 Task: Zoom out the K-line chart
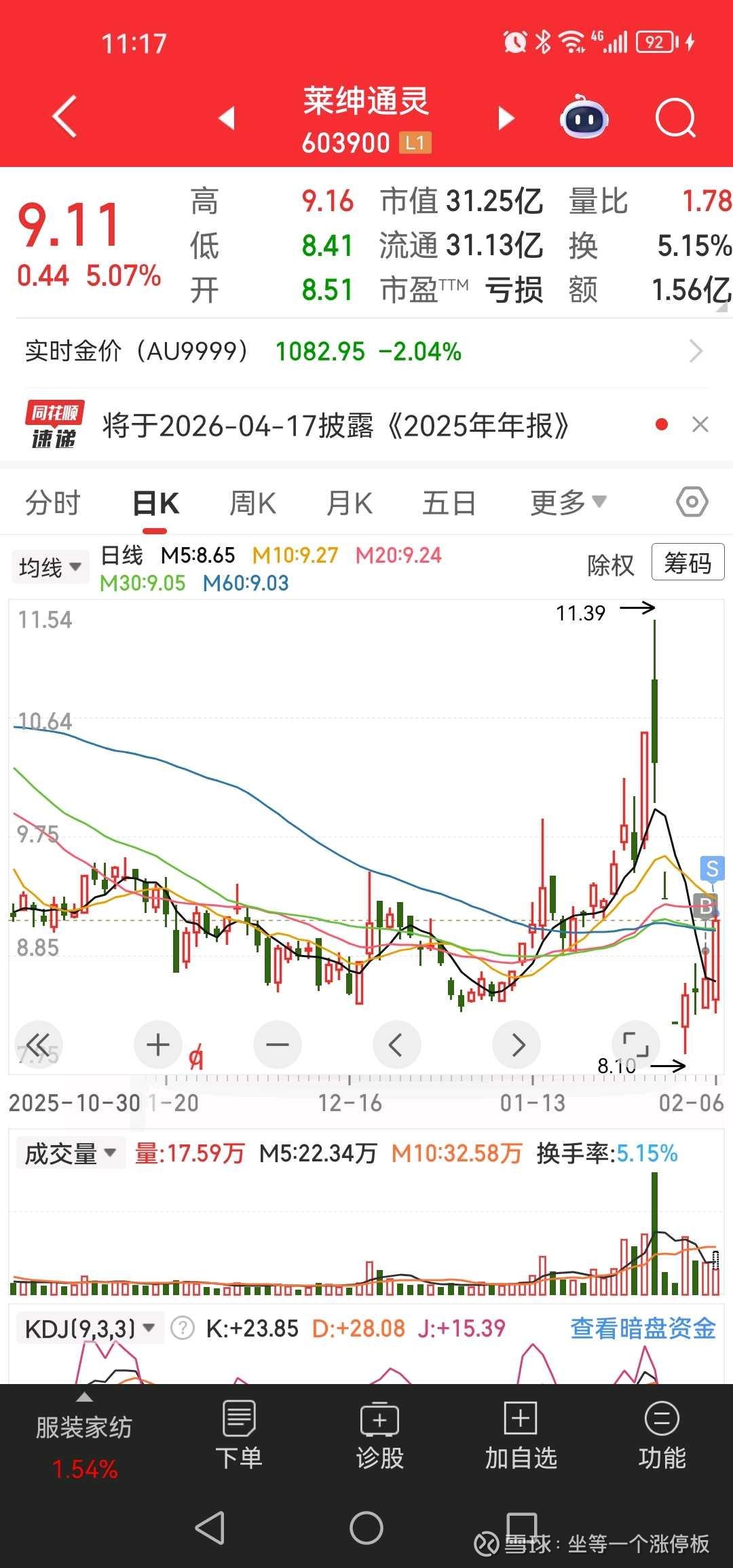(277, 1045)
